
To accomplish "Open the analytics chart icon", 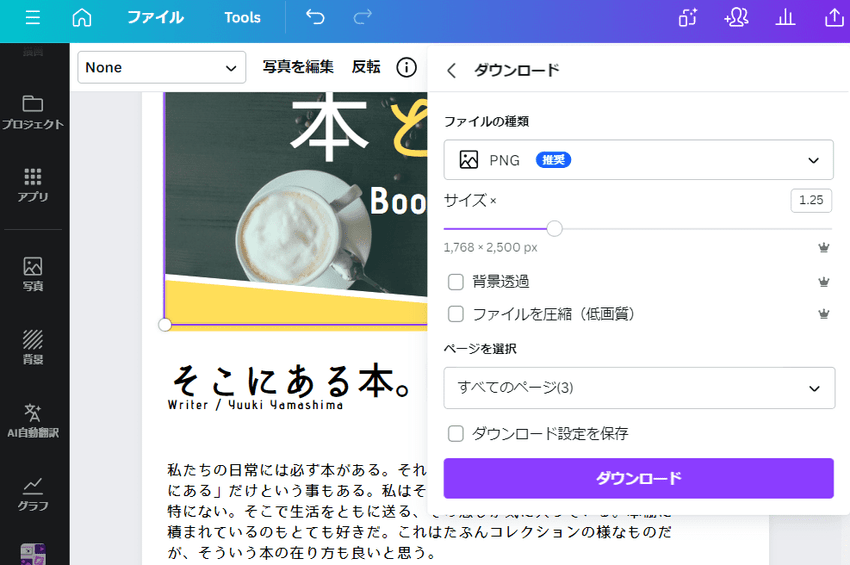I will click(x=785, y=17).
